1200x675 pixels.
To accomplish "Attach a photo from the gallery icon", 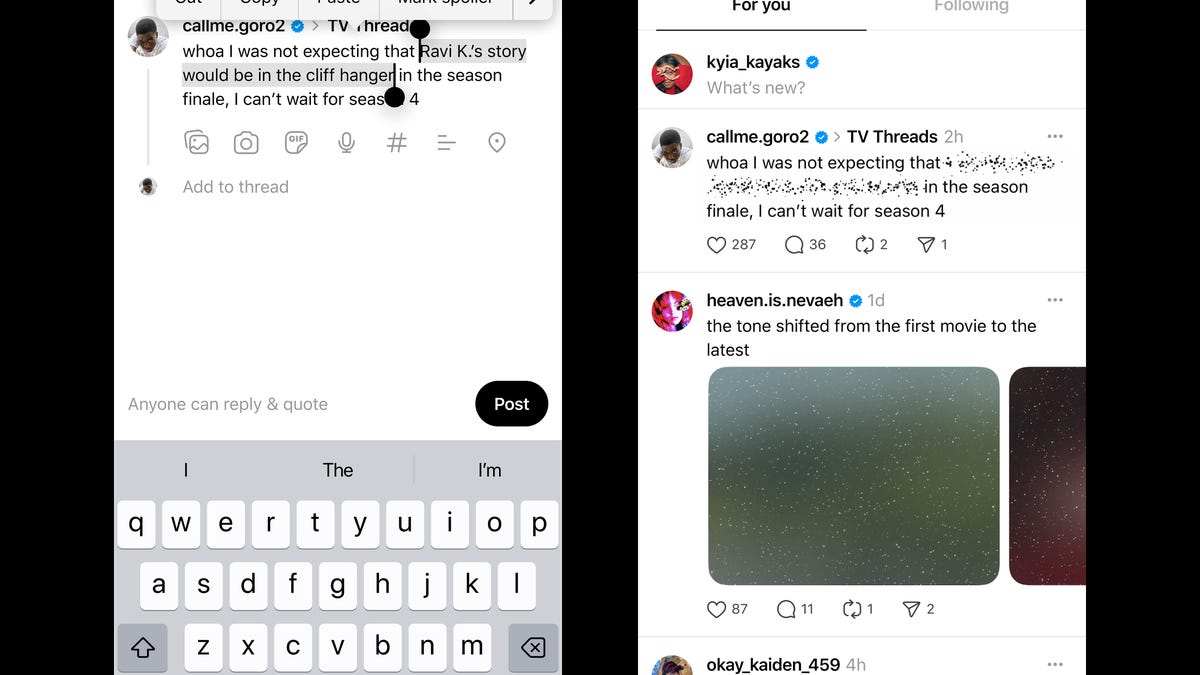I will [197, 143].
